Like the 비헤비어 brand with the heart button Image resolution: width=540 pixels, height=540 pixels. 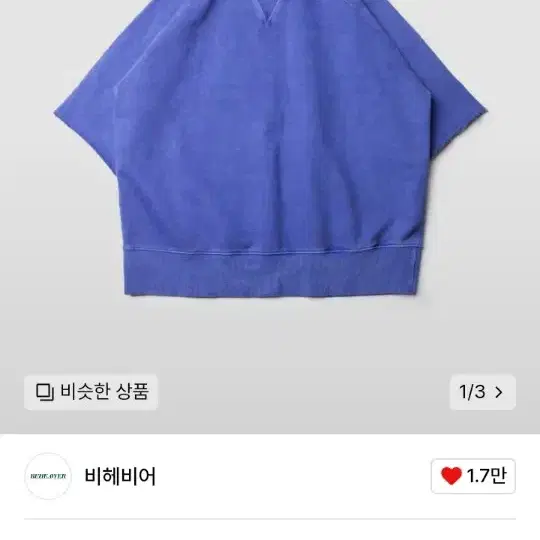[x=473, y=476]
